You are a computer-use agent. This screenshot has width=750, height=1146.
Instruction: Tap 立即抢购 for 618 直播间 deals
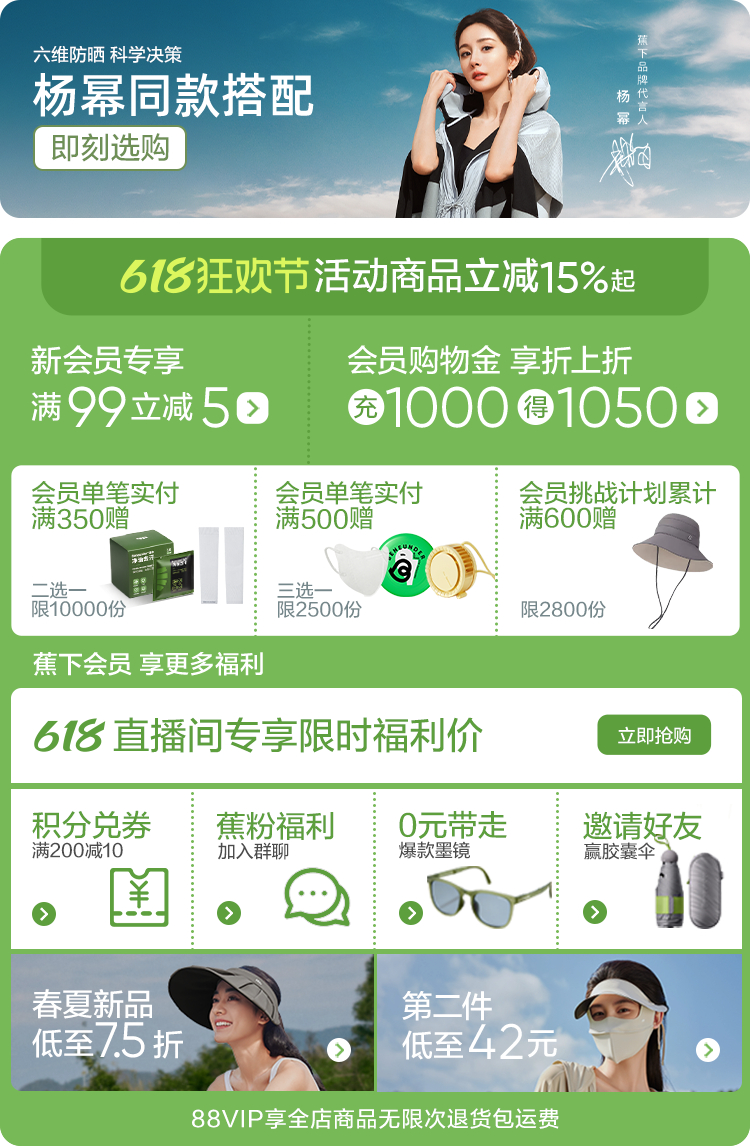pyautogui.click(x=654, y=736)
